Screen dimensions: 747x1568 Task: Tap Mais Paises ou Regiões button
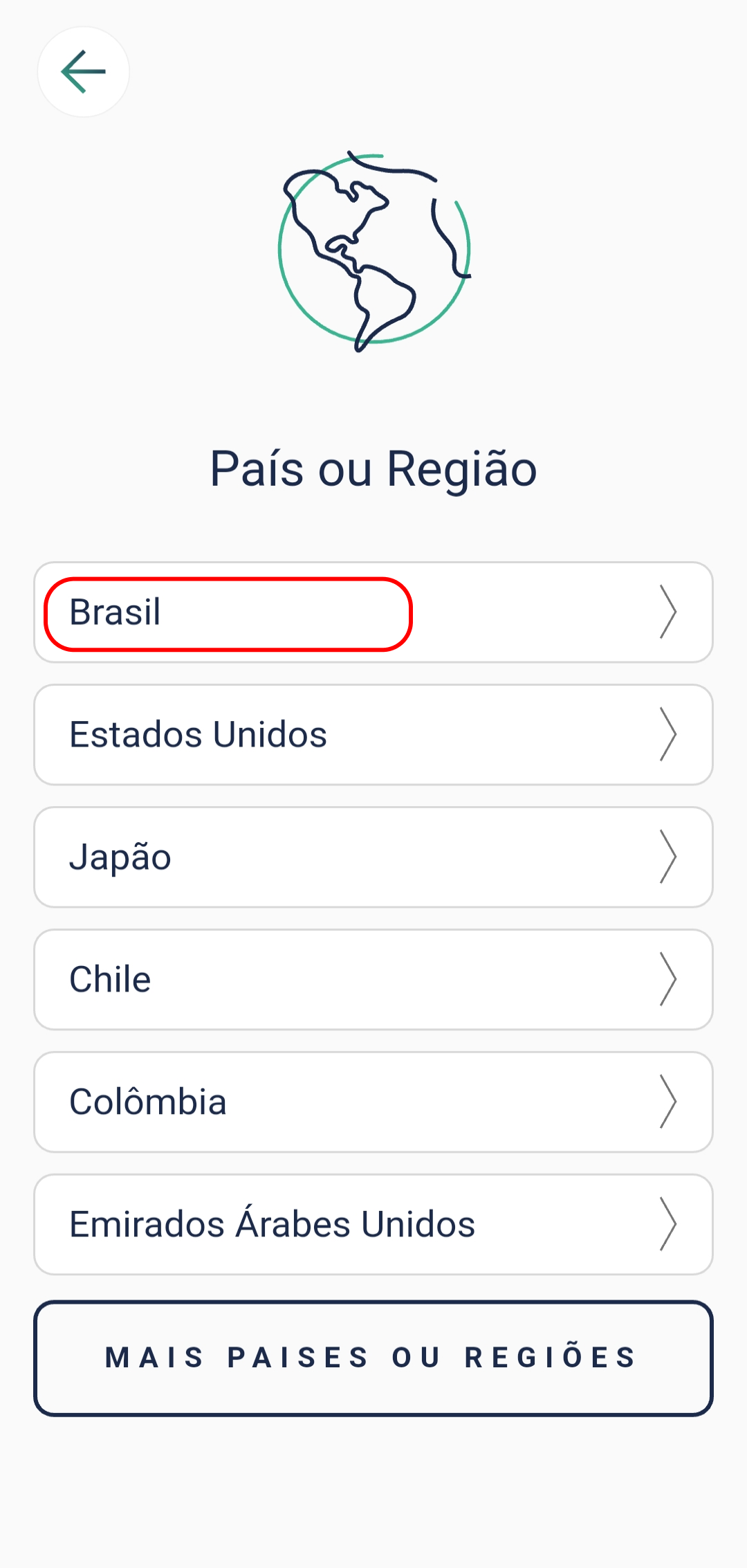coord(373,1358)
